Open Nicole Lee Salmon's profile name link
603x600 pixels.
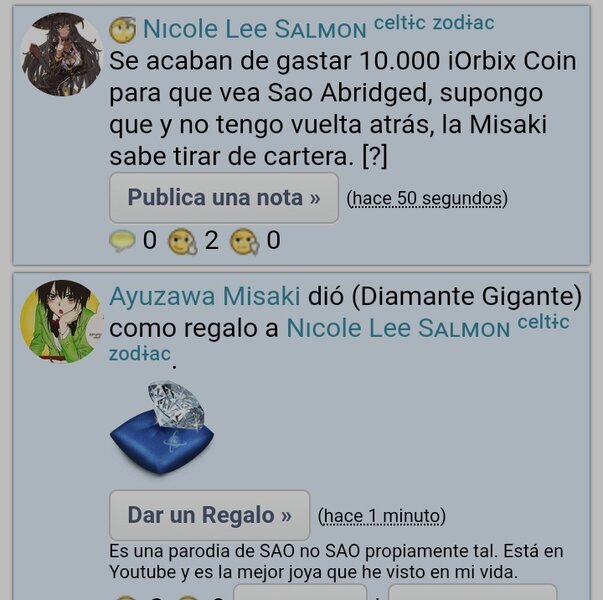tap(254, 29)
